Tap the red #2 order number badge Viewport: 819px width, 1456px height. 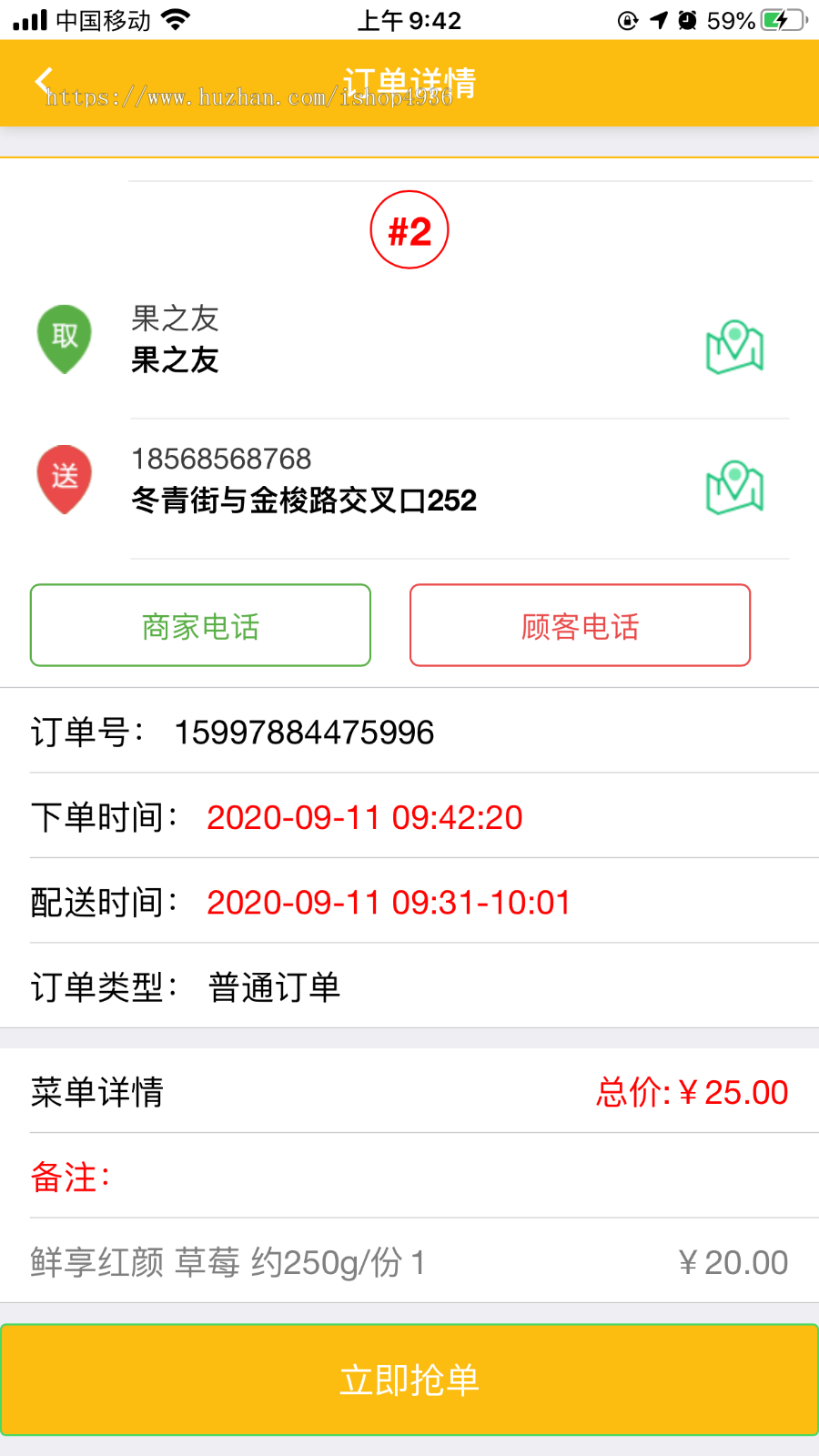tap(410, 229)
